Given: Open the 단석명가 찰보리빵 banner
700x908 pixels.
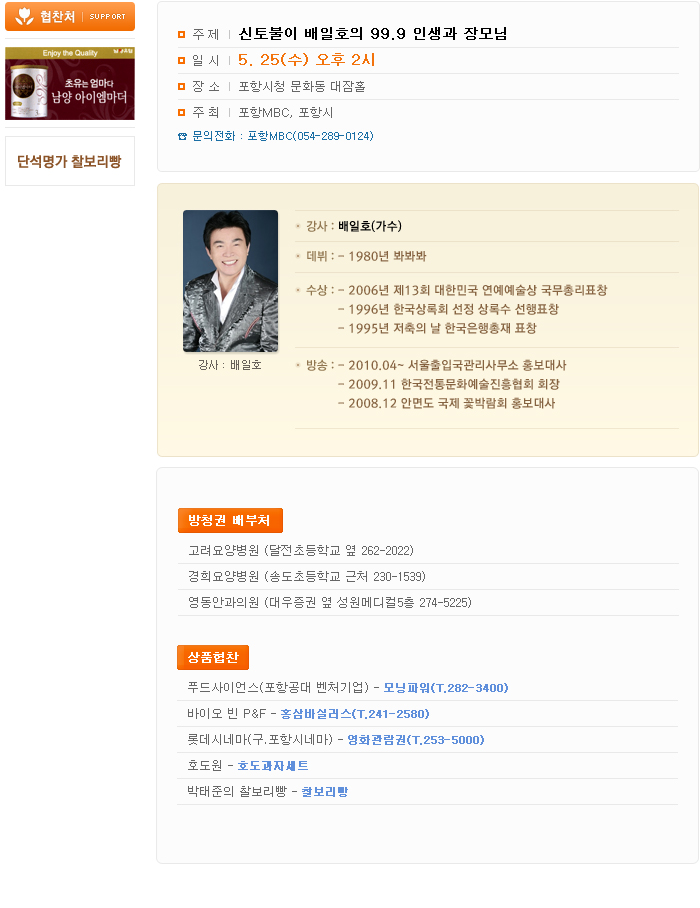Looking at the screenshot, I should (70, 161).
